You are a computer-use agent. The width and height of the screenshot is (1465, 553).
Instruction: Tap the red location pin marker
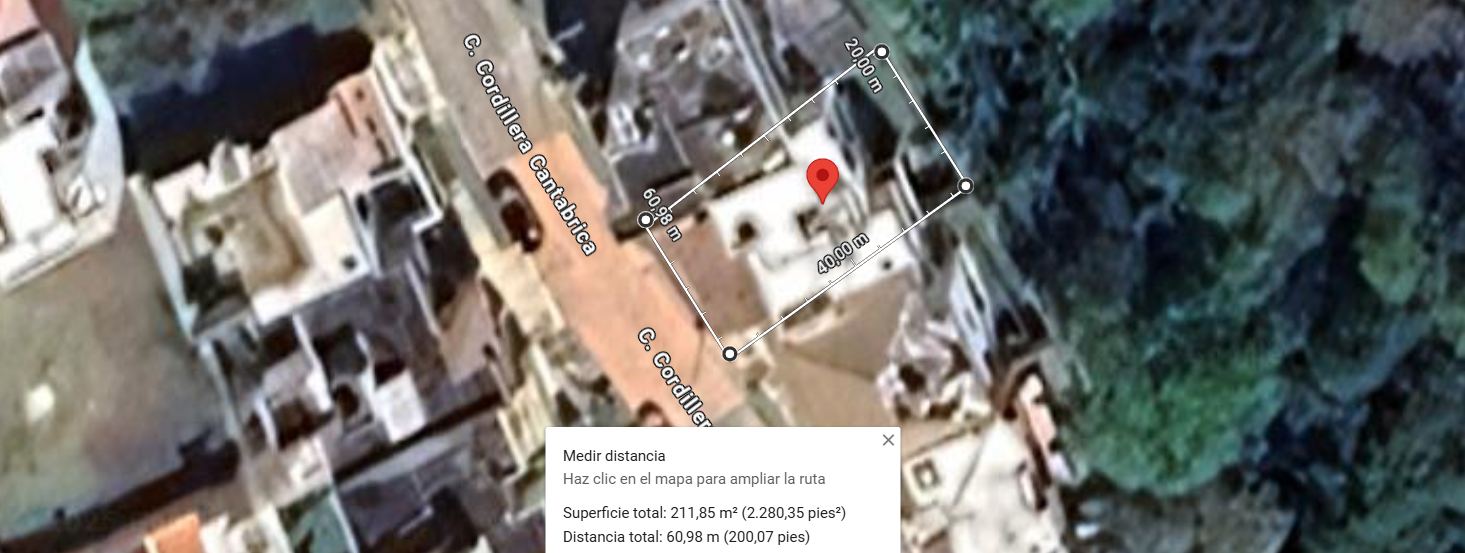822,178
